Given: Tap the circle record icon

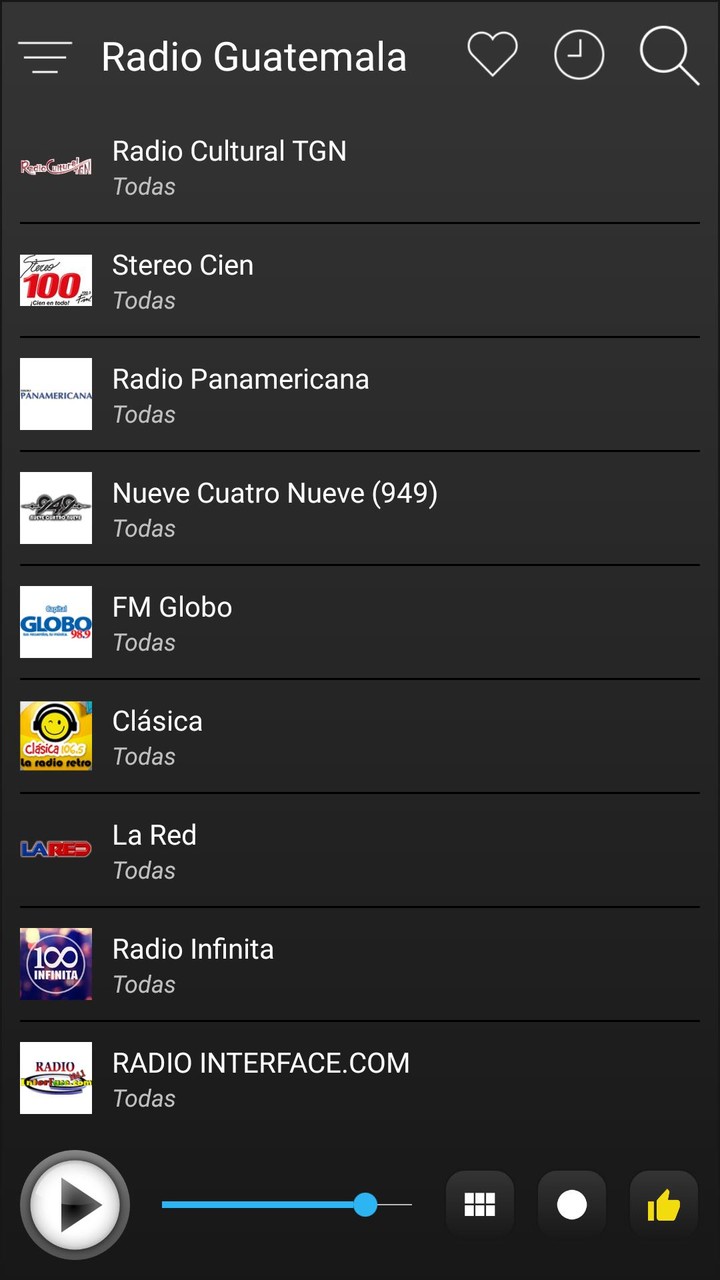Looking at the screenshot, I should 571,1204.
